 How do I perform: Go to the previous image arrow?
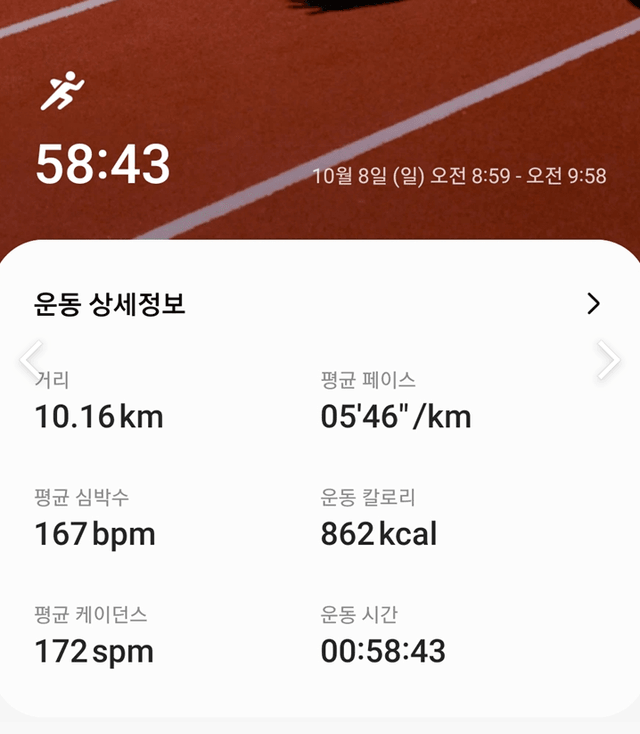[x=32, y=360]
